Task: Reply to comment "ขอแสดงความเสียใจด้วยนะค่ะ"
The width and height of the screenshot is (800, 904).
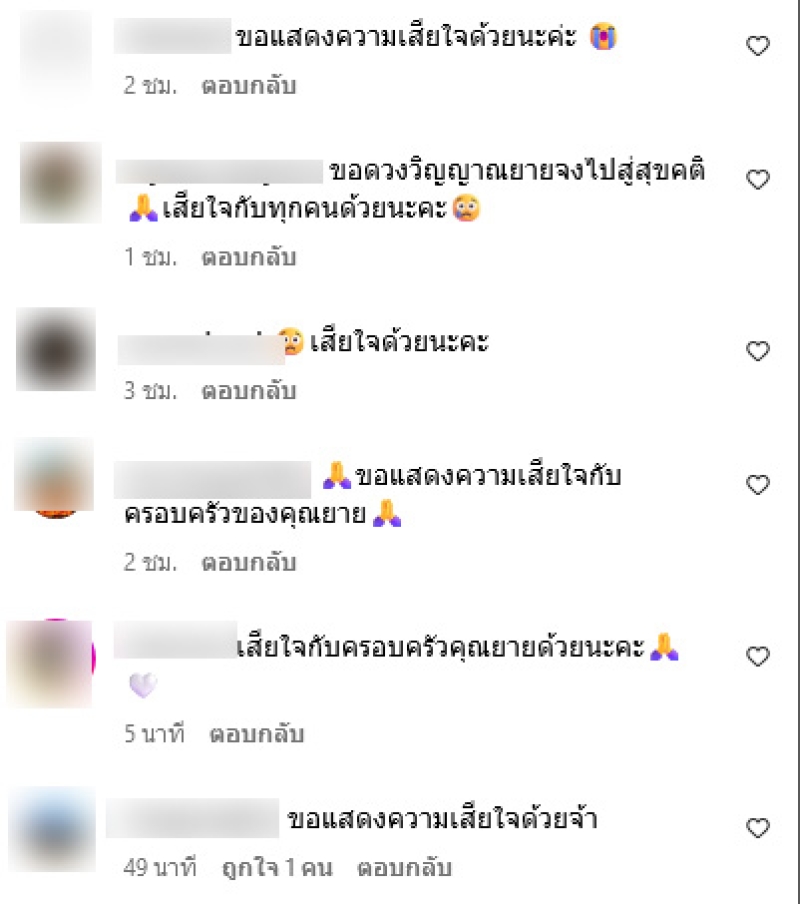Action: coord(249,85)
